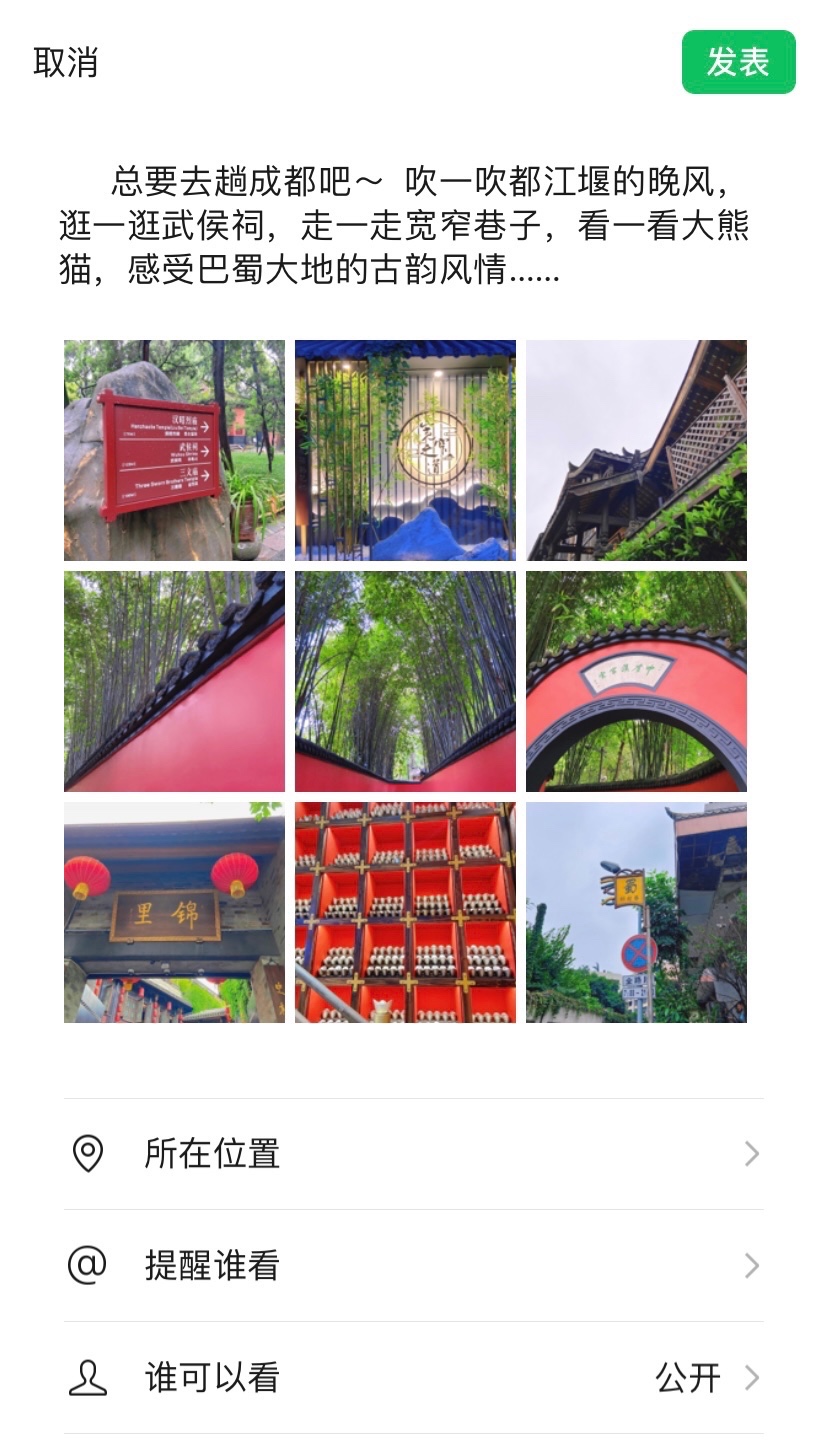Publish the post with the 发表 button
The image size is (828, 1451).
click(x=738, y=62)
